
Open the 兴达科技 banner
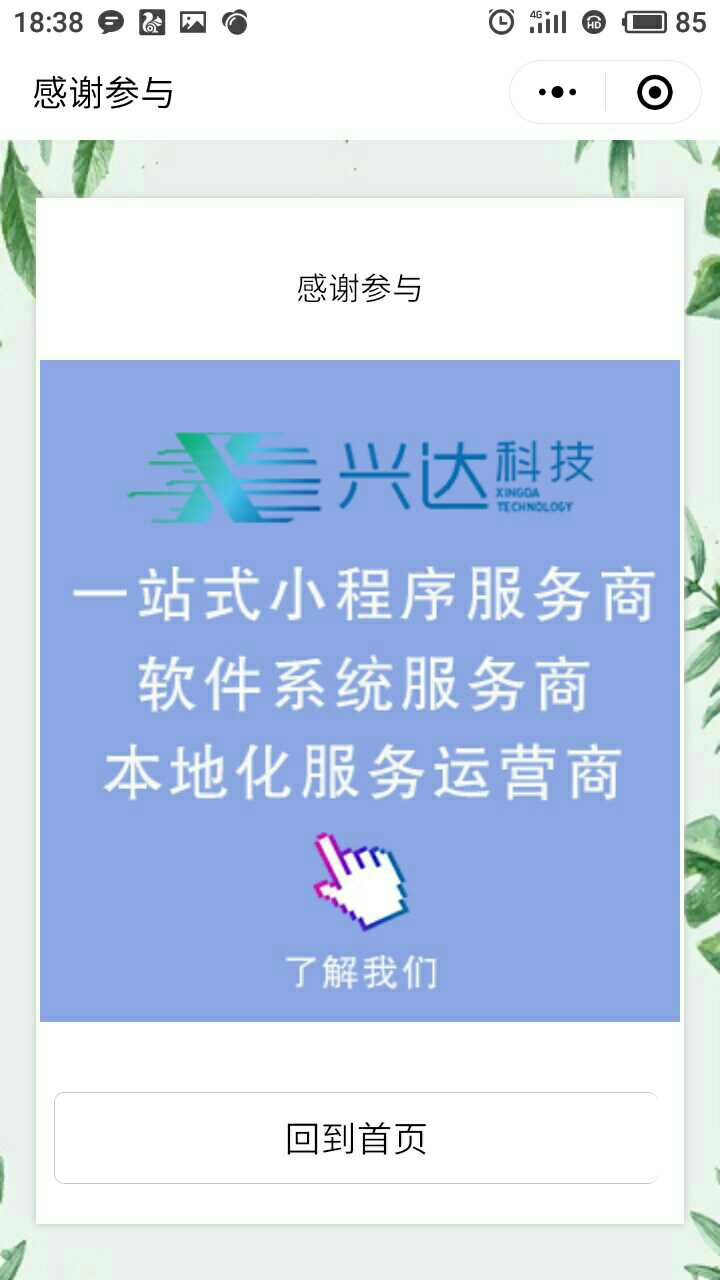click(x=360, y=690)
